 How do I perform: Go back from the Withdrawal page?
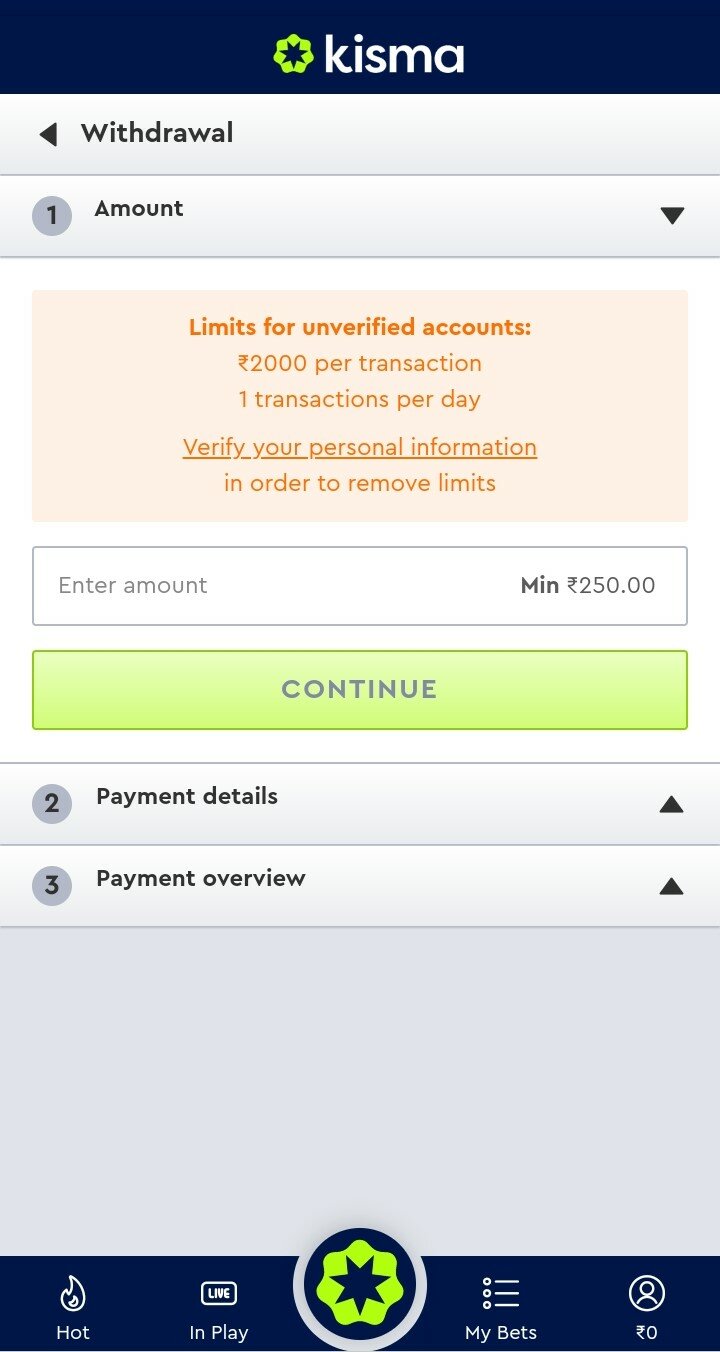(x=48, y=134)
